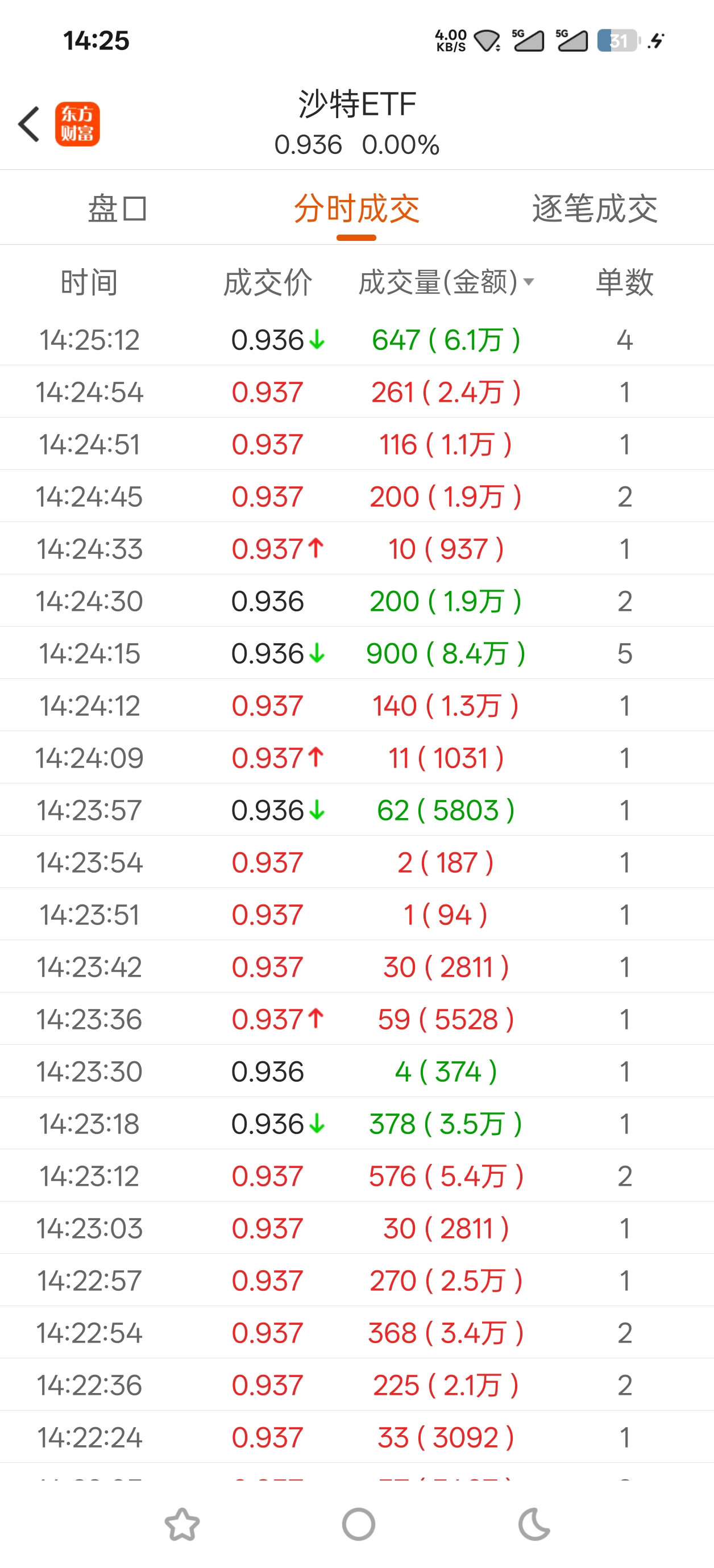The width and height of the screenshot is (714, 1568).
Task: Go back using the top-left arrow
Action: pyautogui.click(x=28, y=124)
